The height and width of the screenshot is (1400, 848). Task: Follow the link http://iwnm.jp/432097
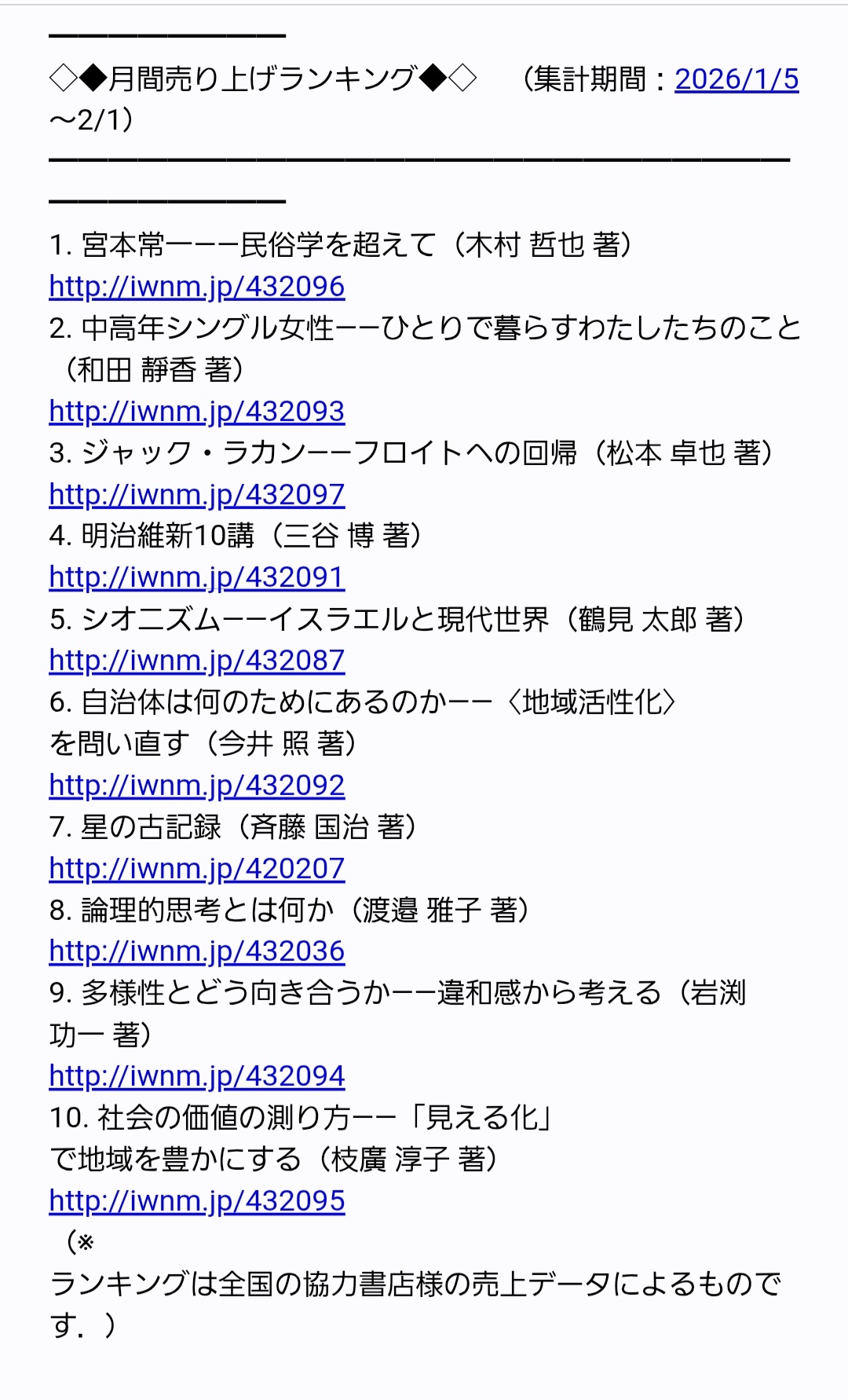click(196, 494)
